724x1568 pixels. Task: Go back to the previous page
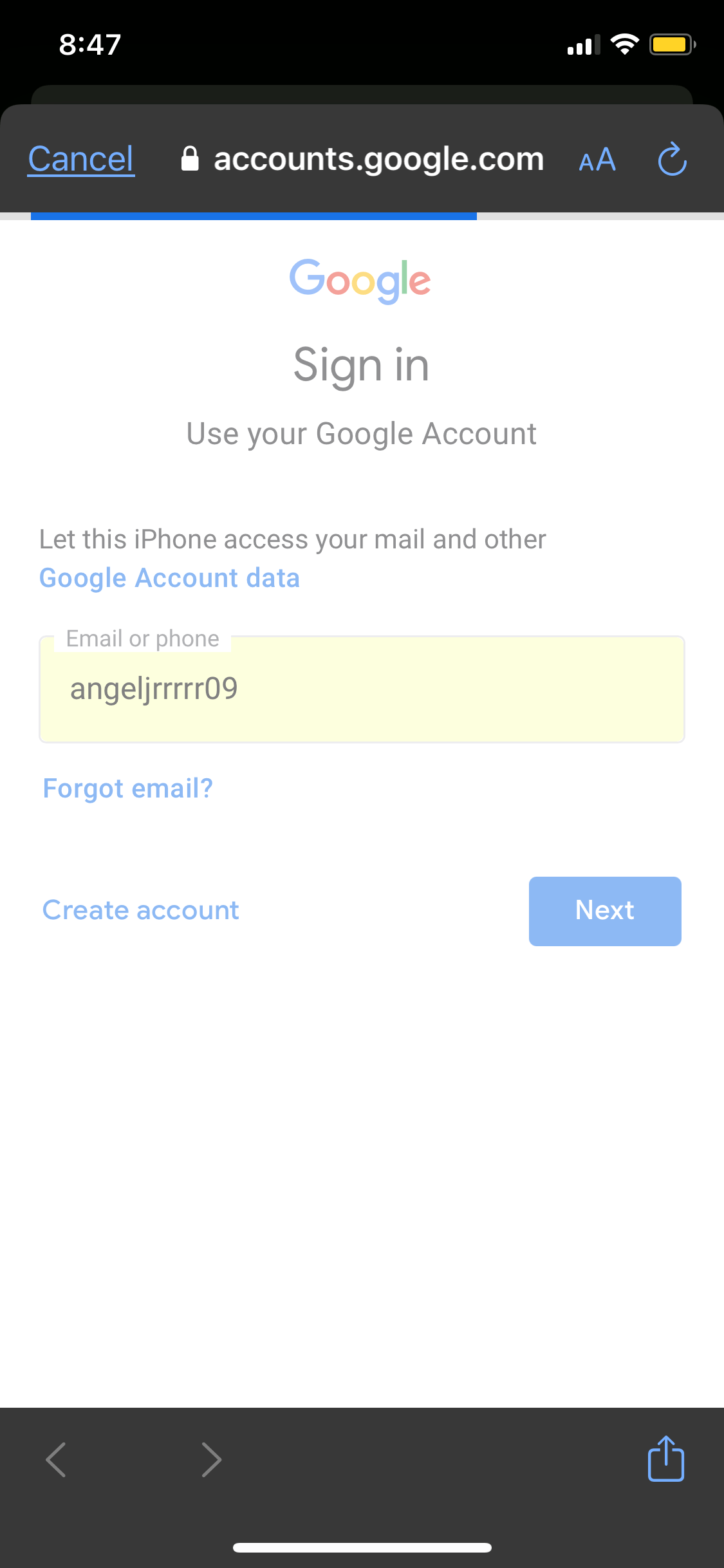tap(56, 1459)
